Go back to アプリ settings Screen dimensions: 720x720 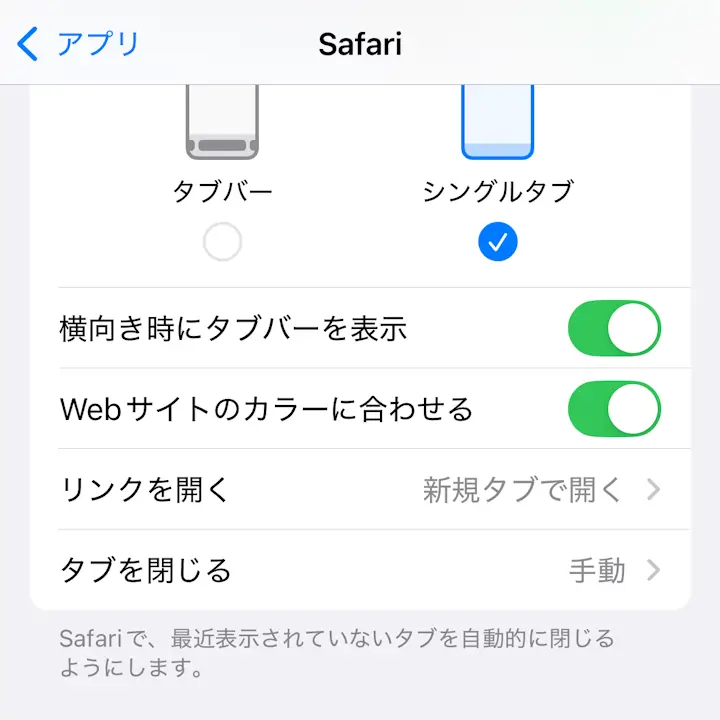[78, 44]
